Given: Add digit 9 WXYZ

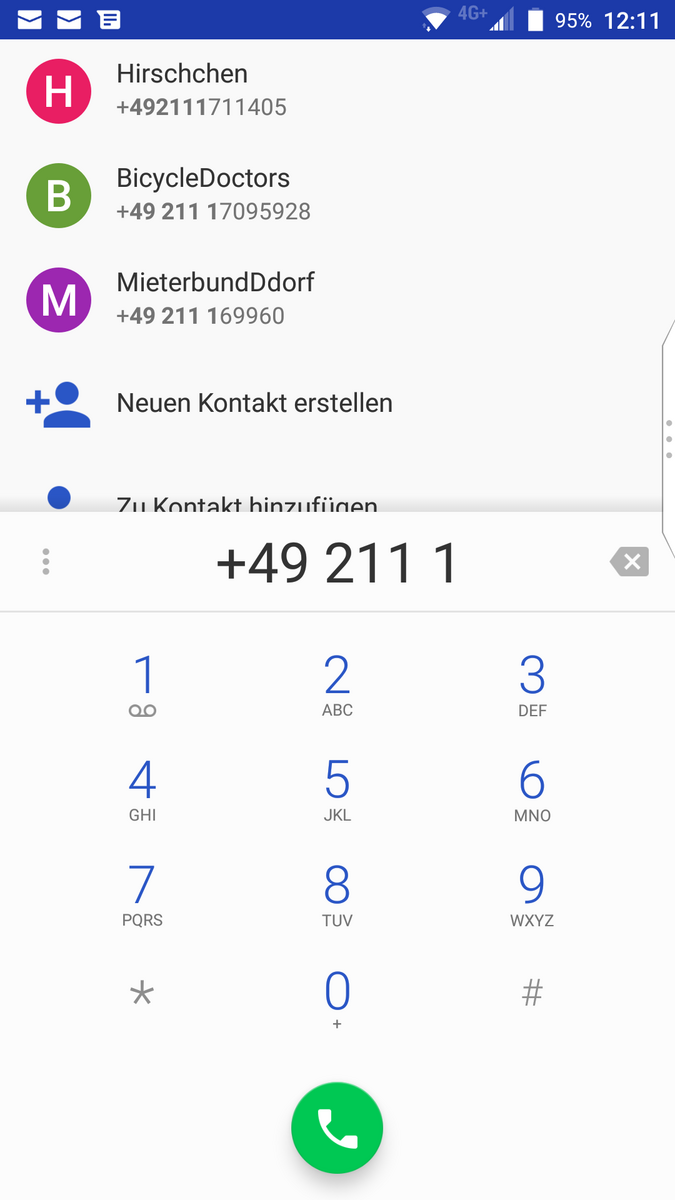Looking at the screenshot, I should pyautogui.click(x=532, y=895).
